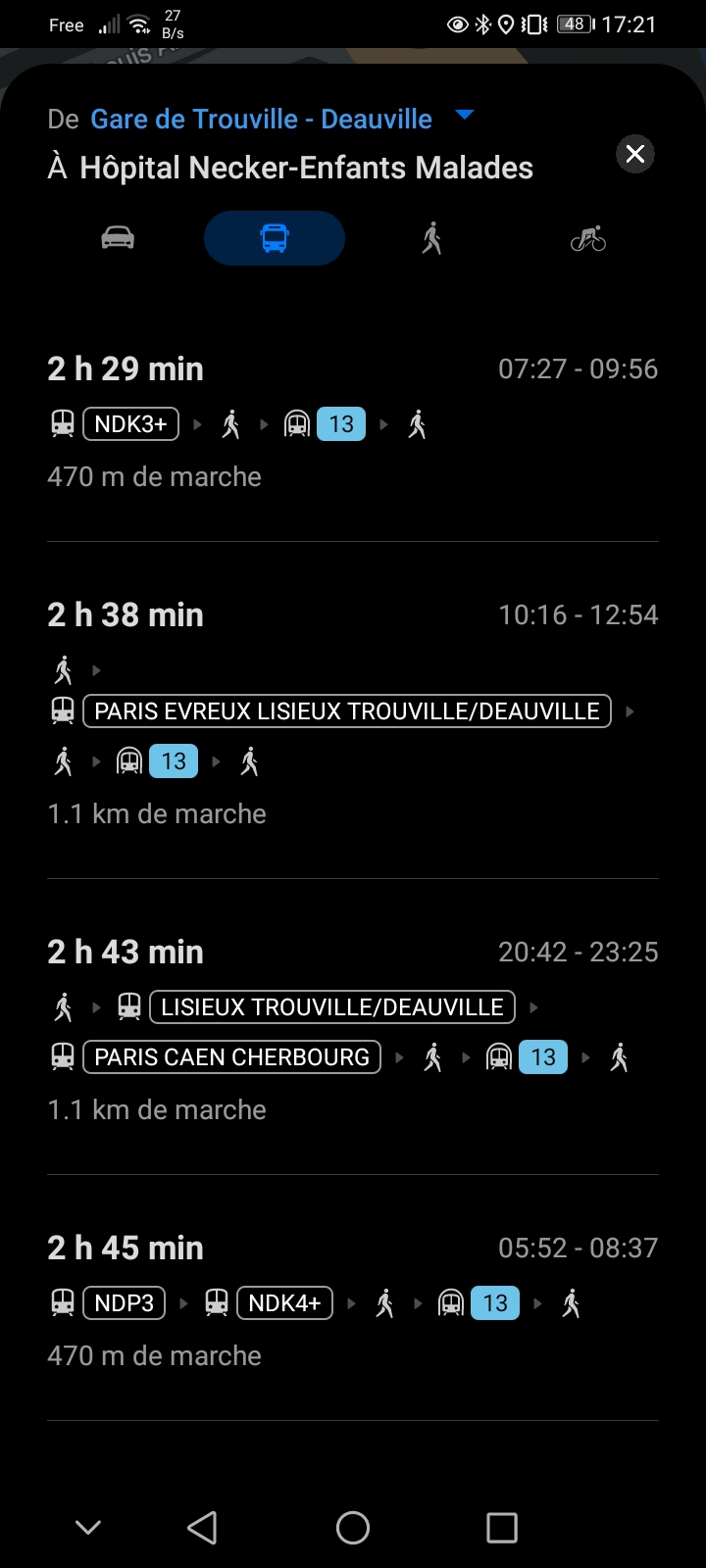This screenshot has width=706, height=1568.
Task: Expand the arrow after LISIEUX TROUVILLE/DEAUVILLE
Action: tap(533, 1006)
